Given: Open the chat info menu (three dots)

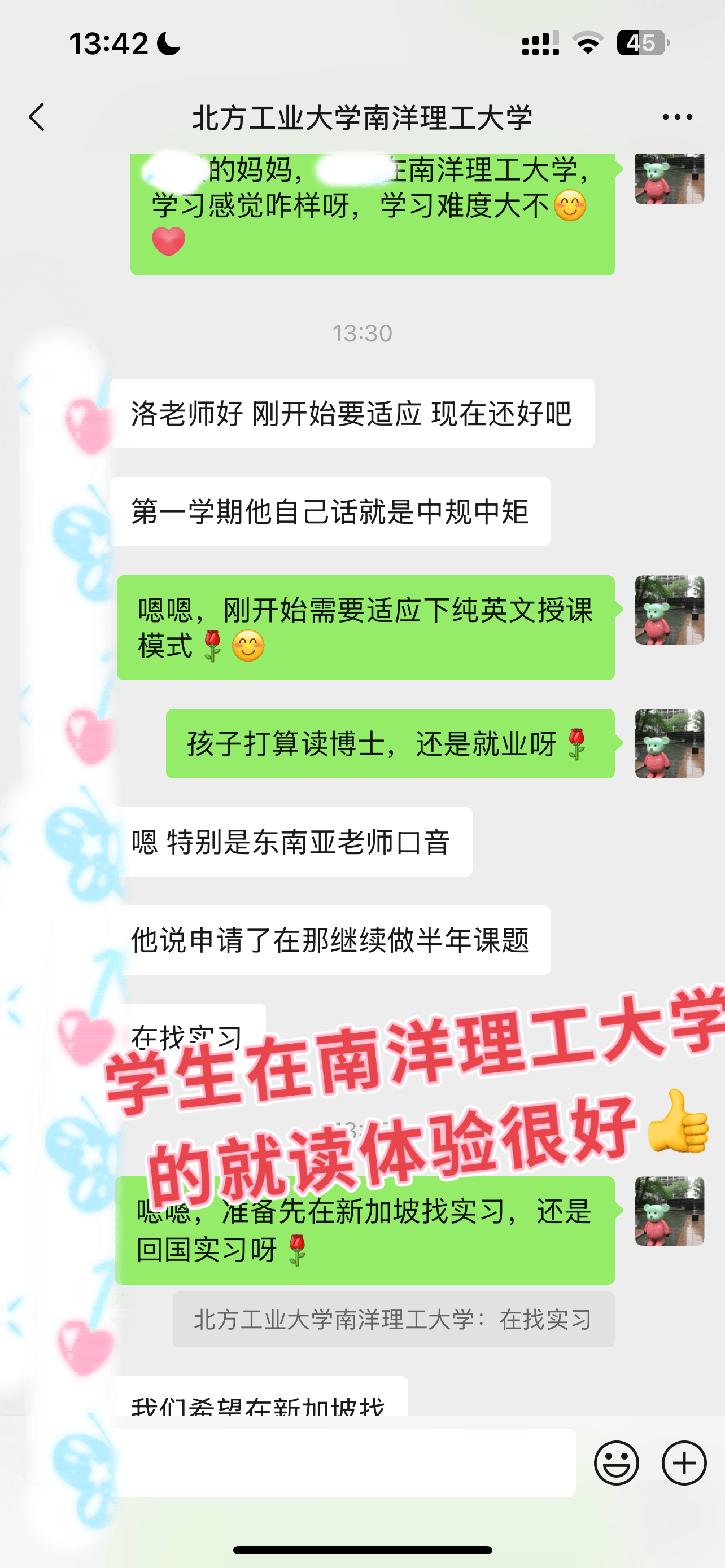Looking at the screenshot, I should point(677,117).
